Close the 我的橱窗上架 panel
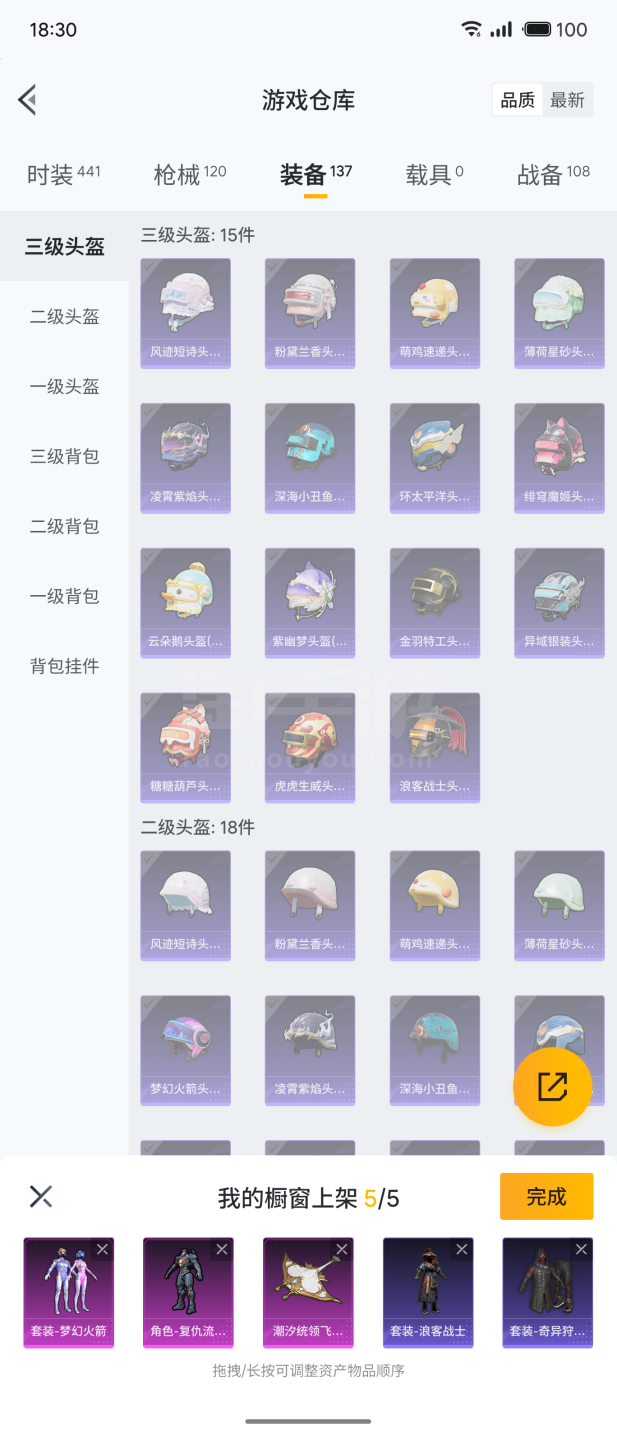This screenshot has width=617, height=1440. pyautogui.click(x=41, y=1196)
